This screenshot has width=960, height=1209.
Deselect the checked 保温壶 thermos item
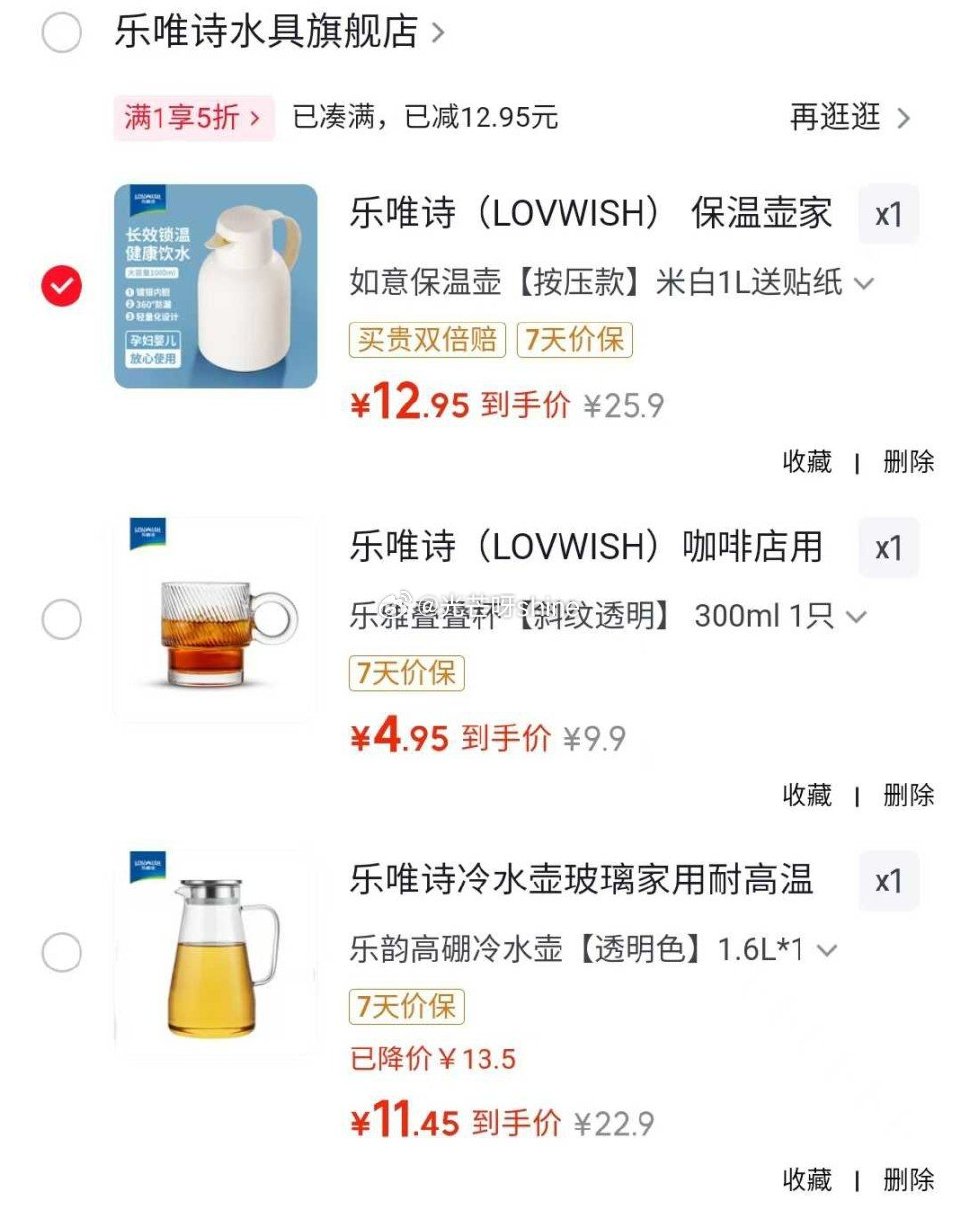pos(62,284)
